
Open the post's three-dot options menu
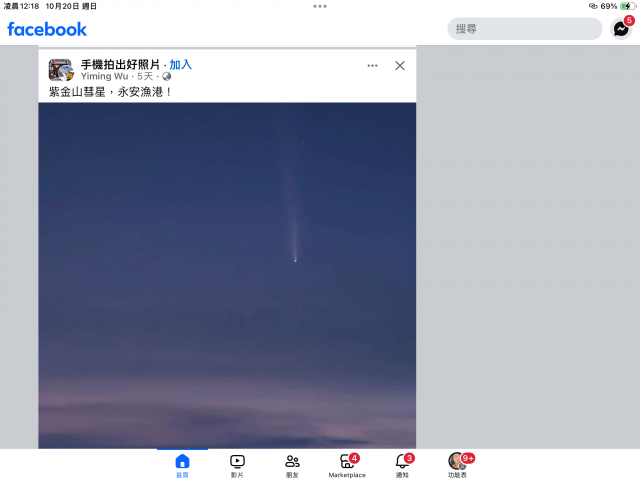pos(372,66)
